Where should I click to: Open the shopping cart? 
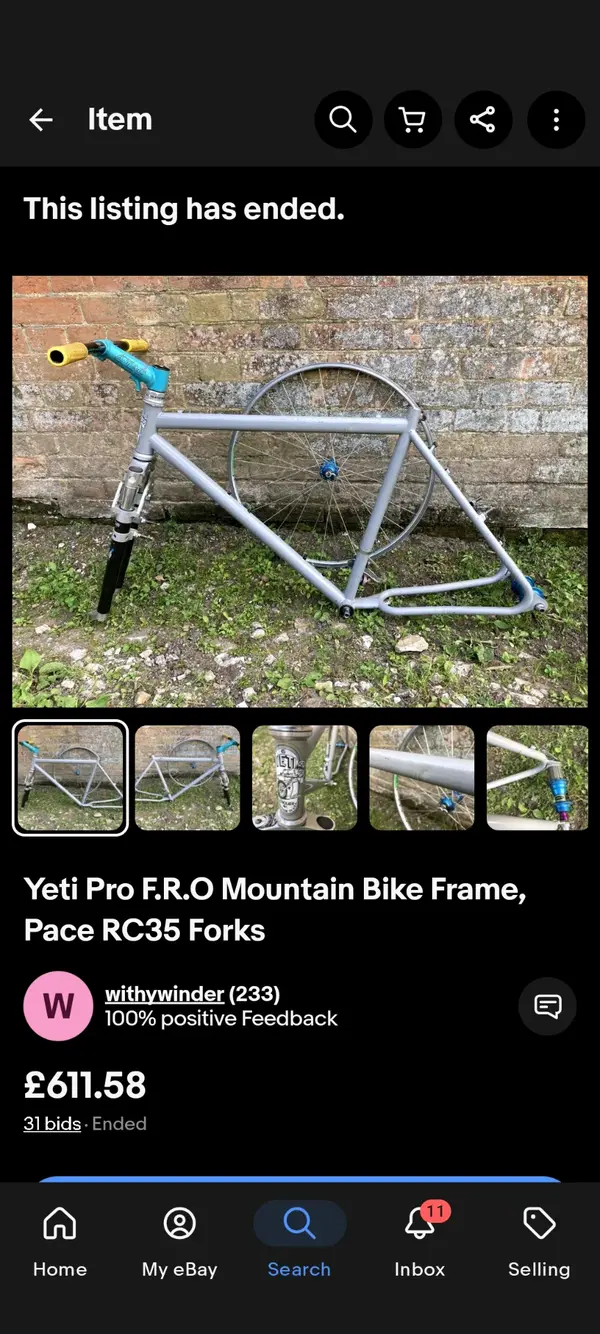coord(412,120)
